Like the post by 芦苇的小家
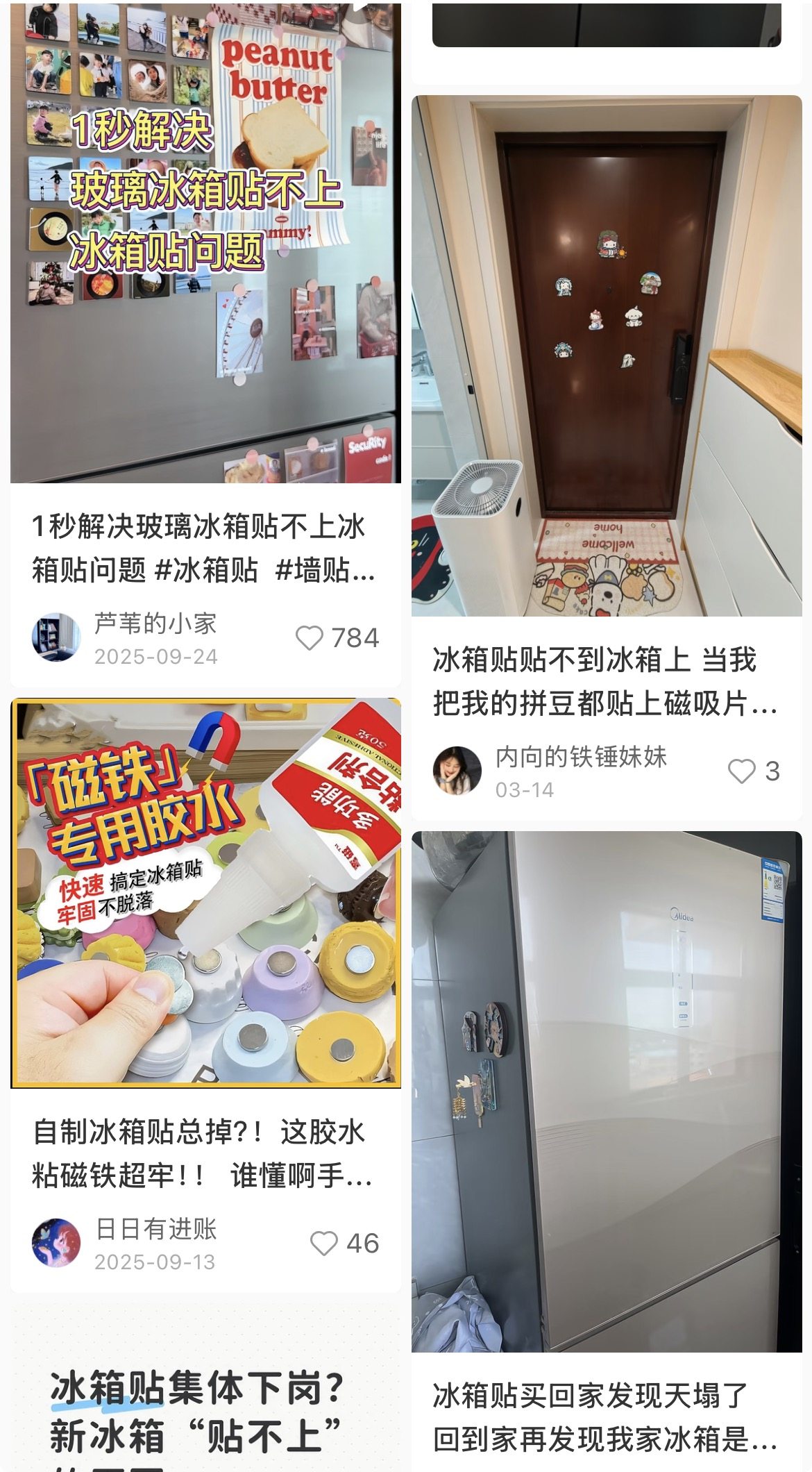This screenshot has width=812, height=1472. pos(310,638)
